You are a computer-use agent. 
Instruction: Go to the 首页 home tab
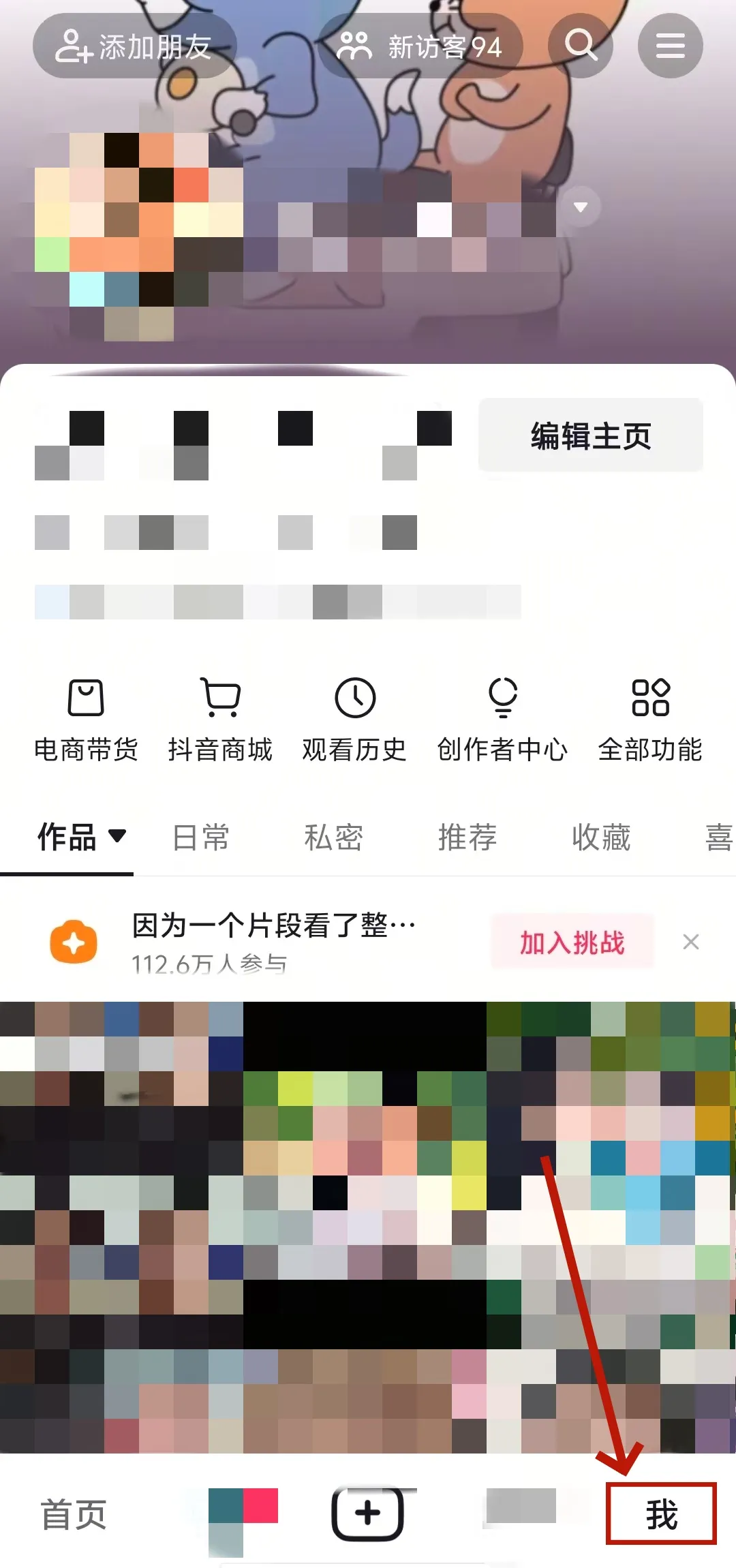(74, 1514)
